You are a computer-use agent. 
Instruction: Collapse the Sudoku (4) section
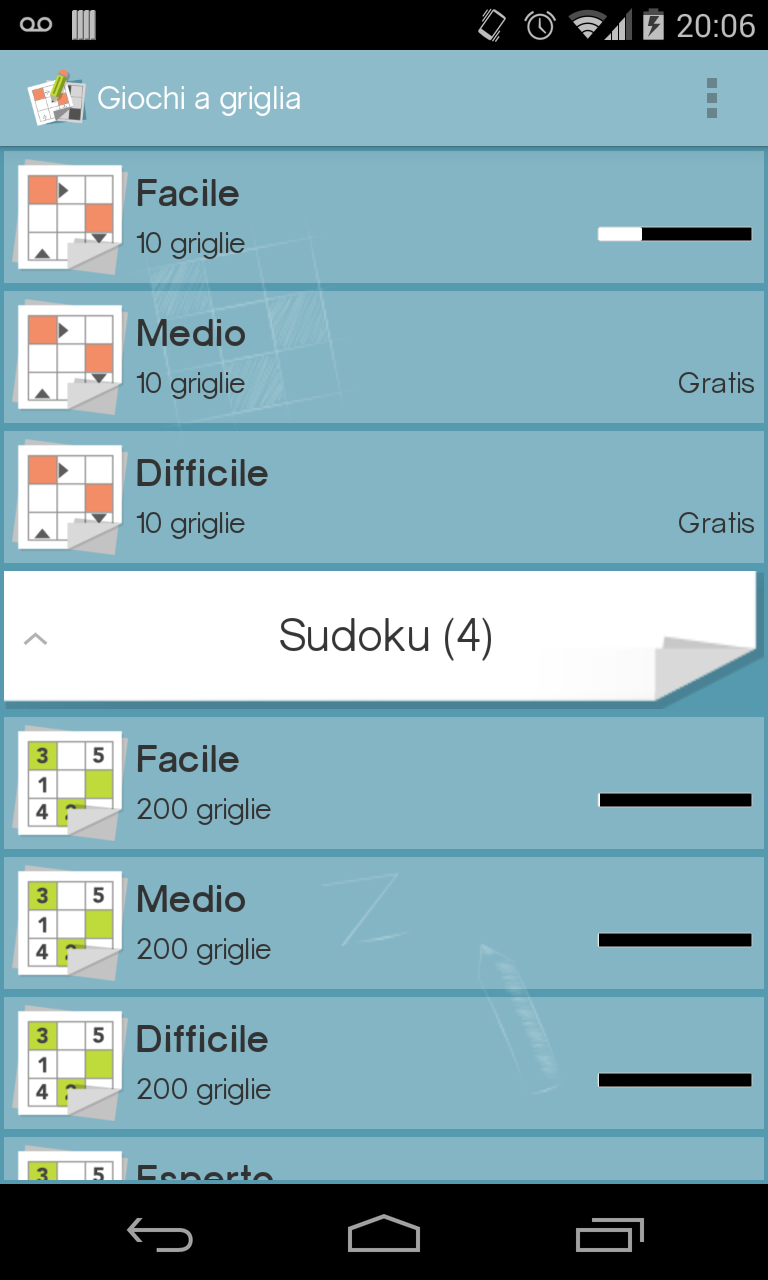(384, 636)
